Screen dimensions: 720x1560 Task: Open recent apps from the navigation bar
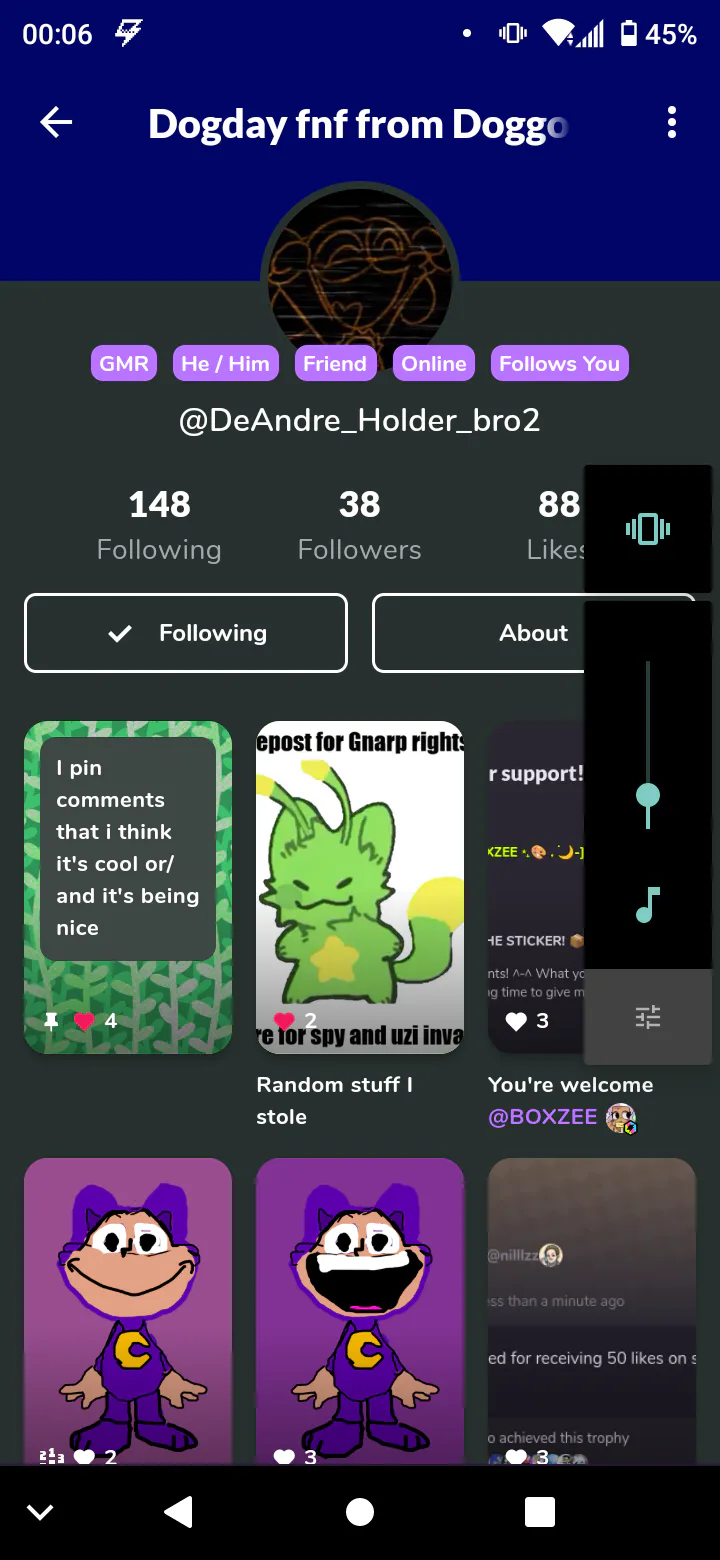[540, 1512]
